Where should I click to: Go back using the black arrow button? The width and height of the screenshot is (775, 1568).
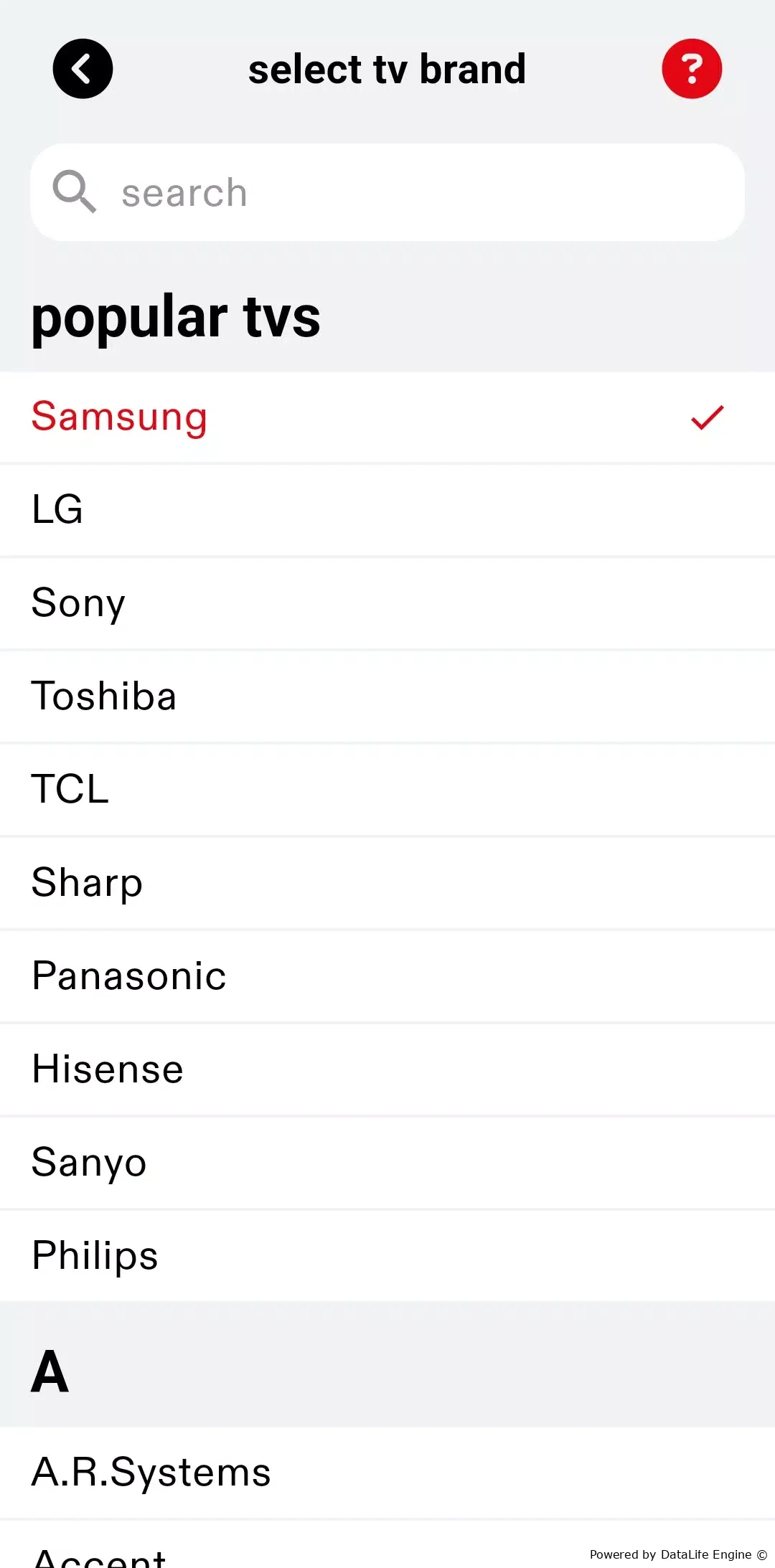coord(83,69)
